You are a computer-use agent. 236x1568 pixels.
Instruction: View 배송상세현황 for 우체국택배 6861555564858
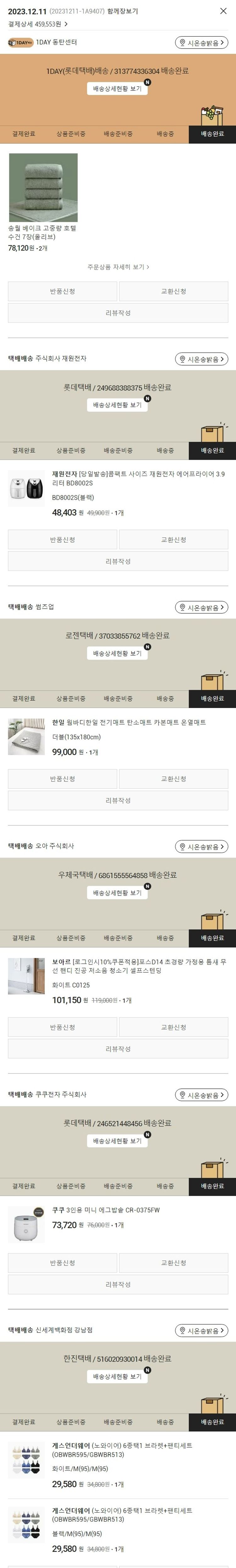(117, 892)
